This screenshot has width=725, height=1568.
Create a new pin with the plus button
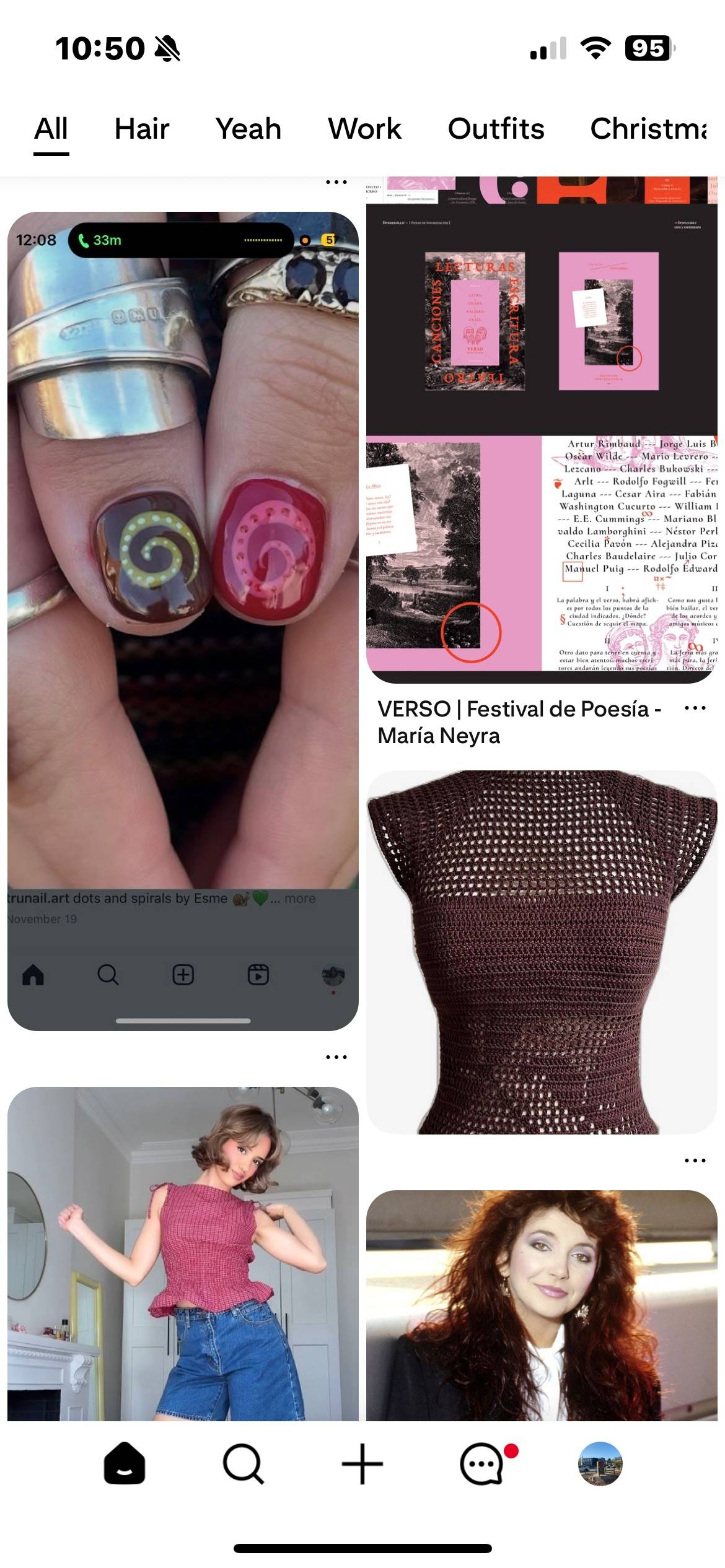[x=362, y=1465]
